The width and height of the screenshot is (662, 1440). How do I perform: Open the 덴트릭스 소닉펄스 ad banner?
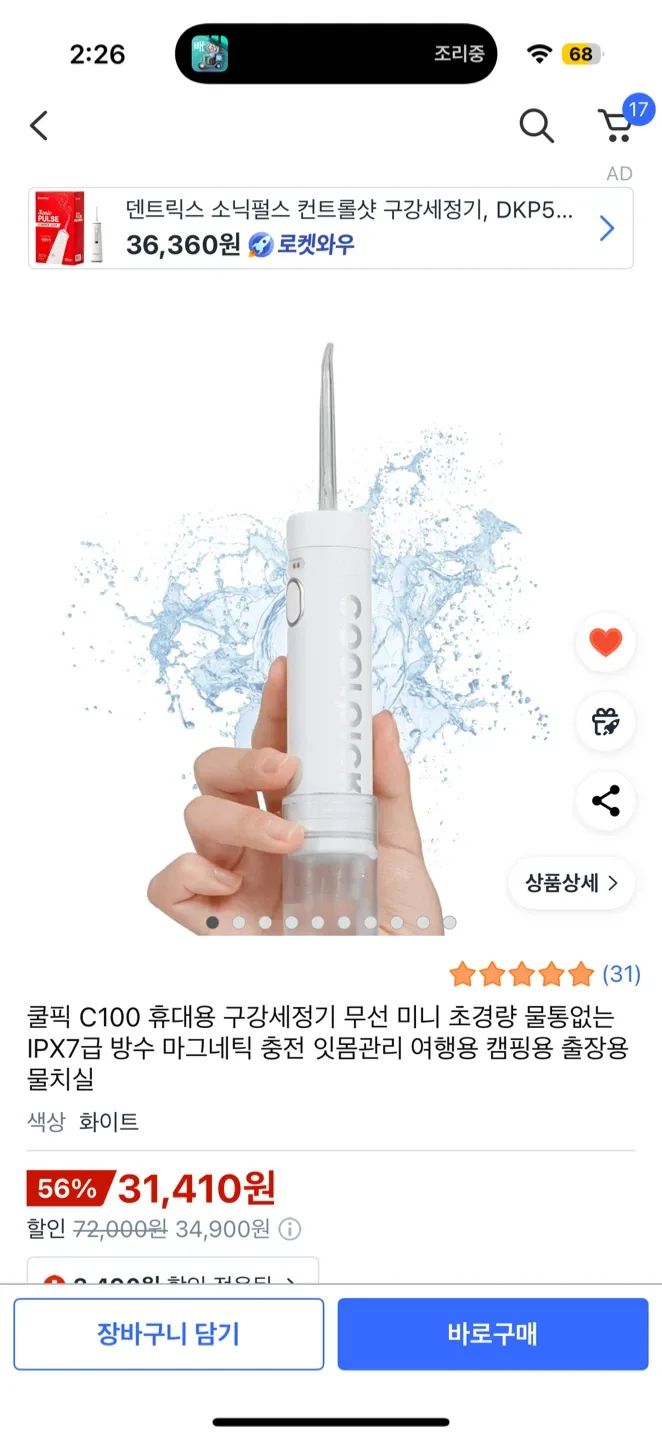click(x=330, y=229)
